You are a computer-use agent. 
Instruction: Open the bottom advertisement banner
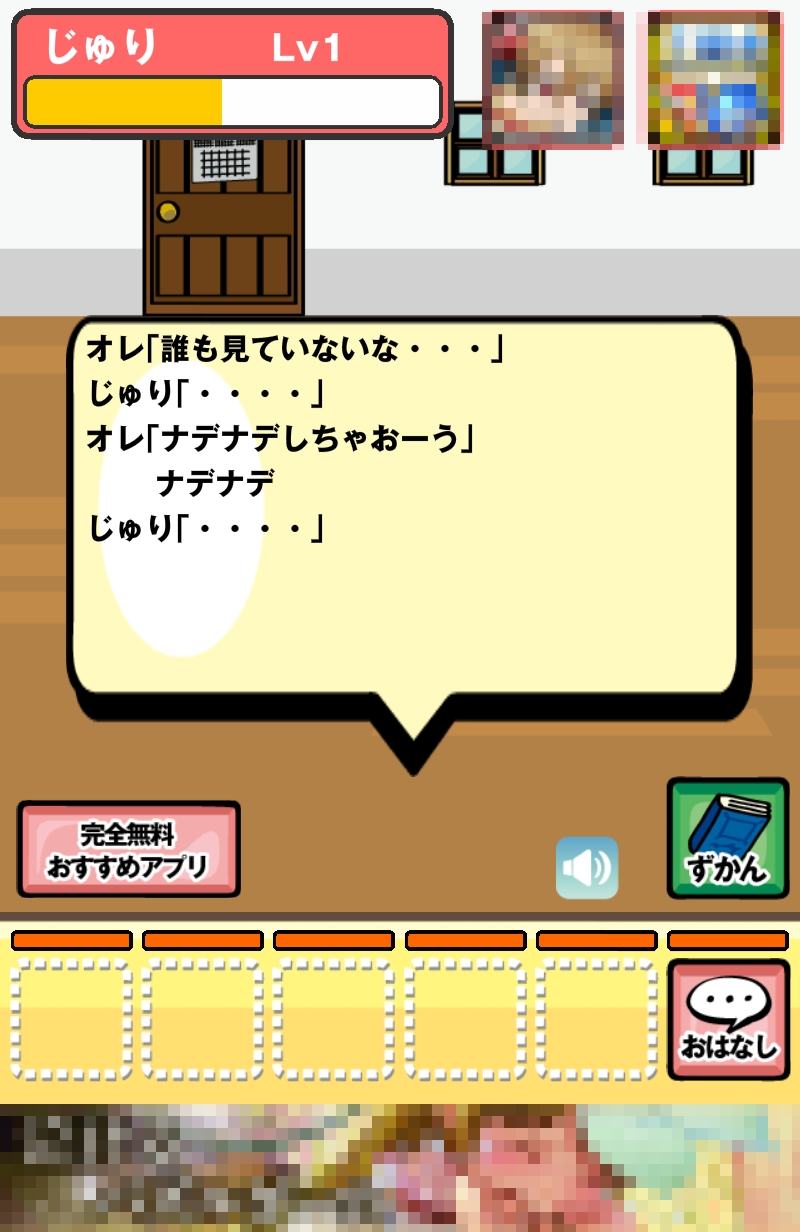[x=400, y=1168]
